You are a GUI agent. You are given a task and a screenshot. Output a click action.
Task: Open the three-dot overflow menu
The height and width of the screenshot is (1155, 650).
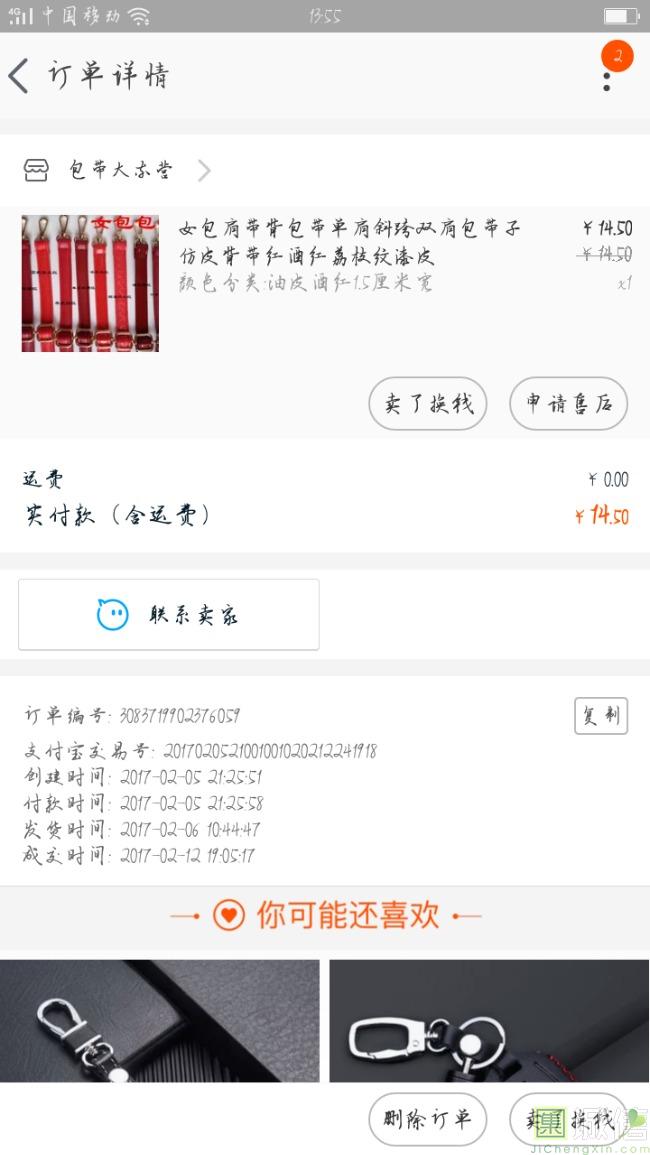(607, 80)
